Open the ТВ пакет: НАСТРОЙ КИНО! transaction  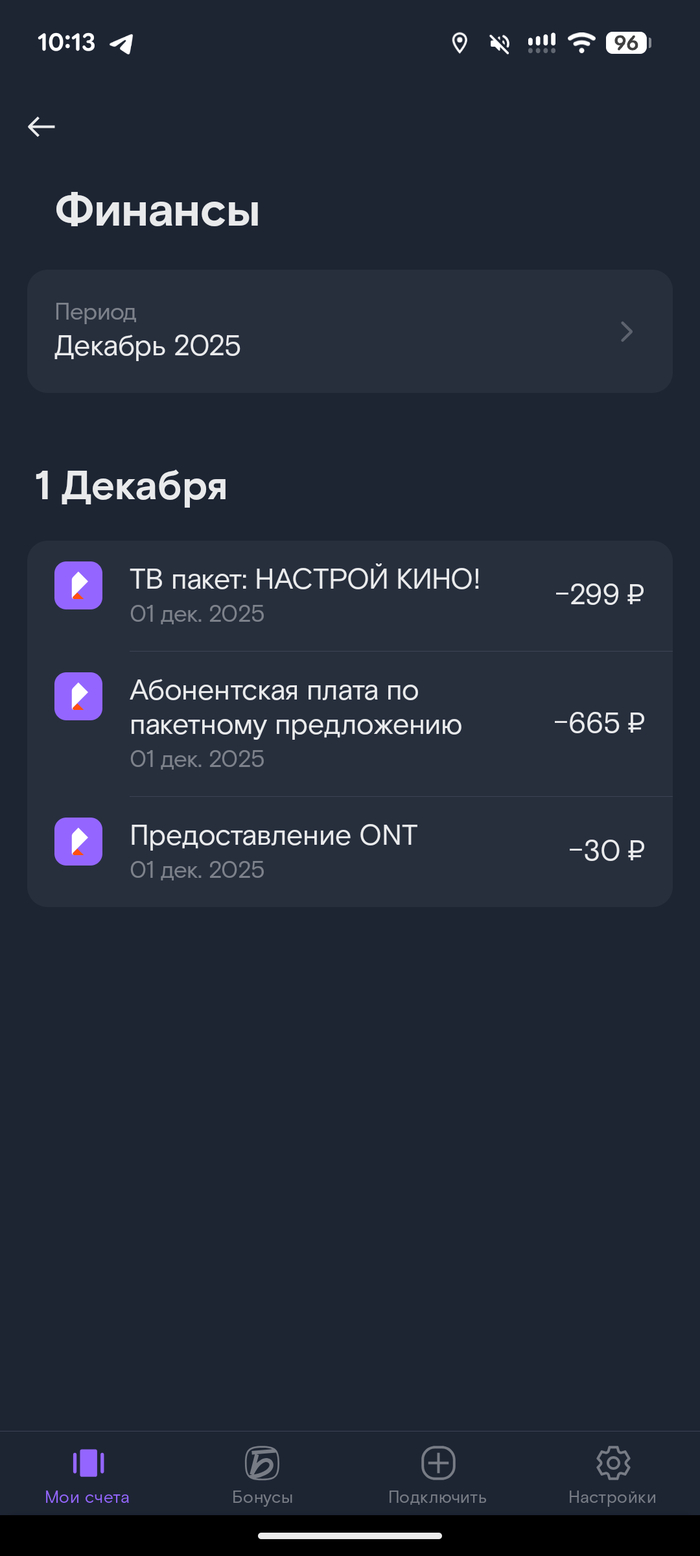[349, 595]
